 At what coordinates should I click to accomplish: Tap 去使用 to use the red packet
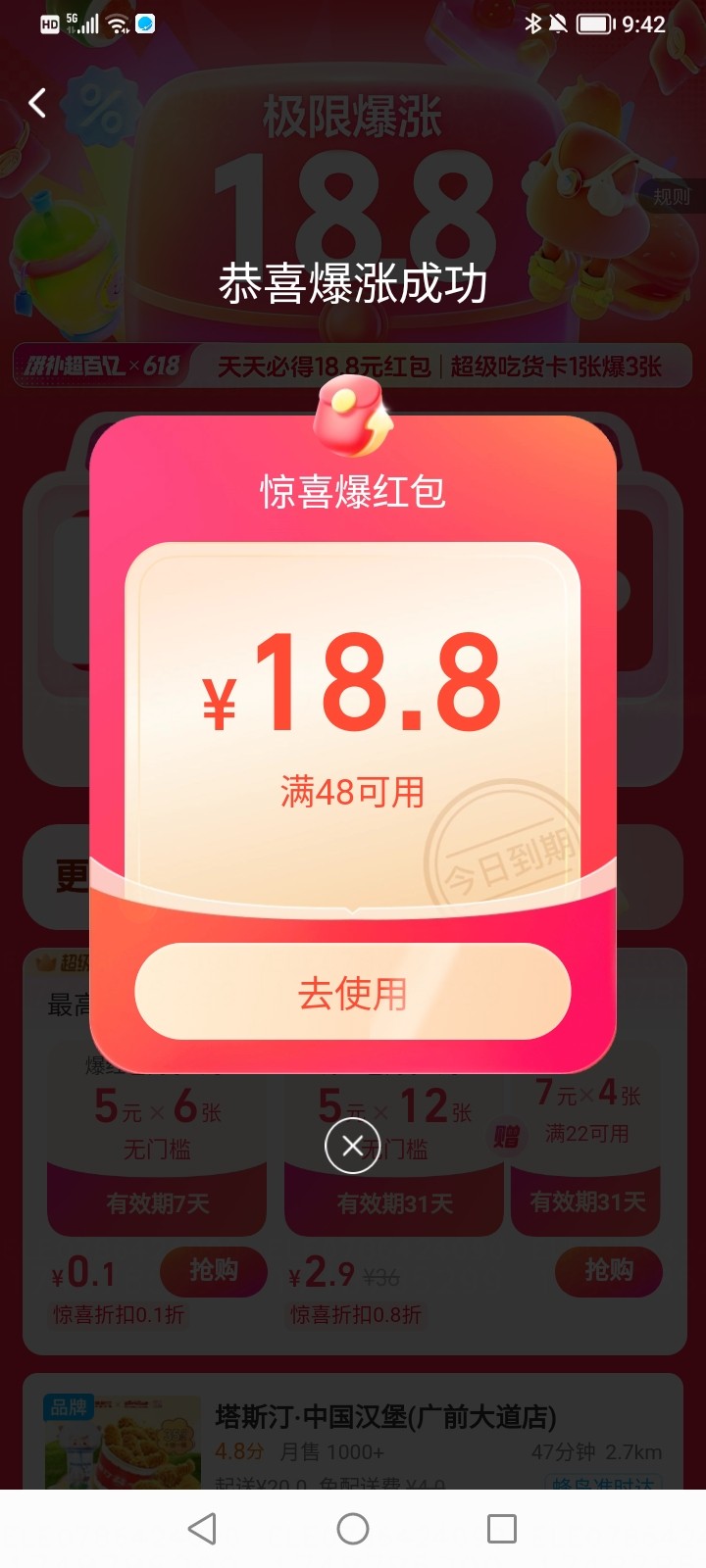click(x=352, y=992)
